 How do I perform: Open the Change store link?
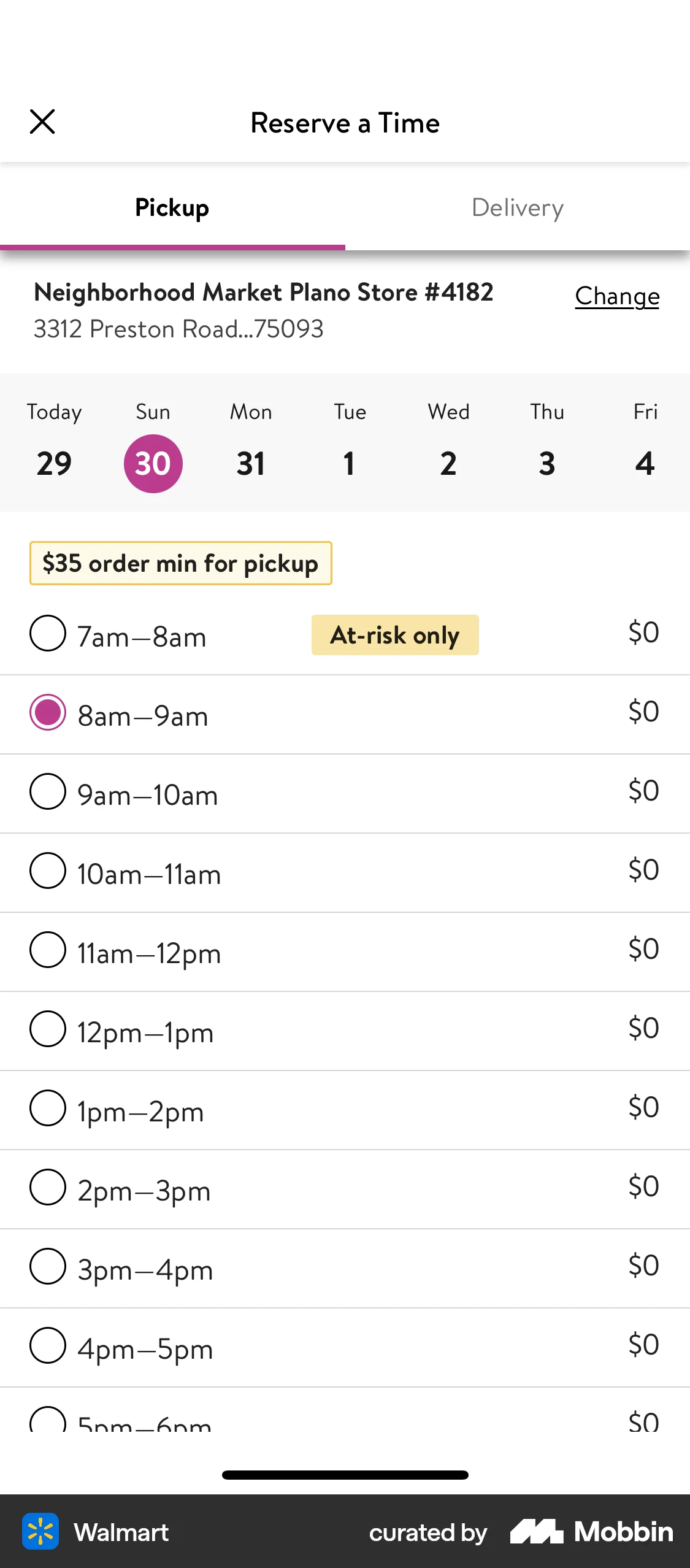[x=616, y=296]
